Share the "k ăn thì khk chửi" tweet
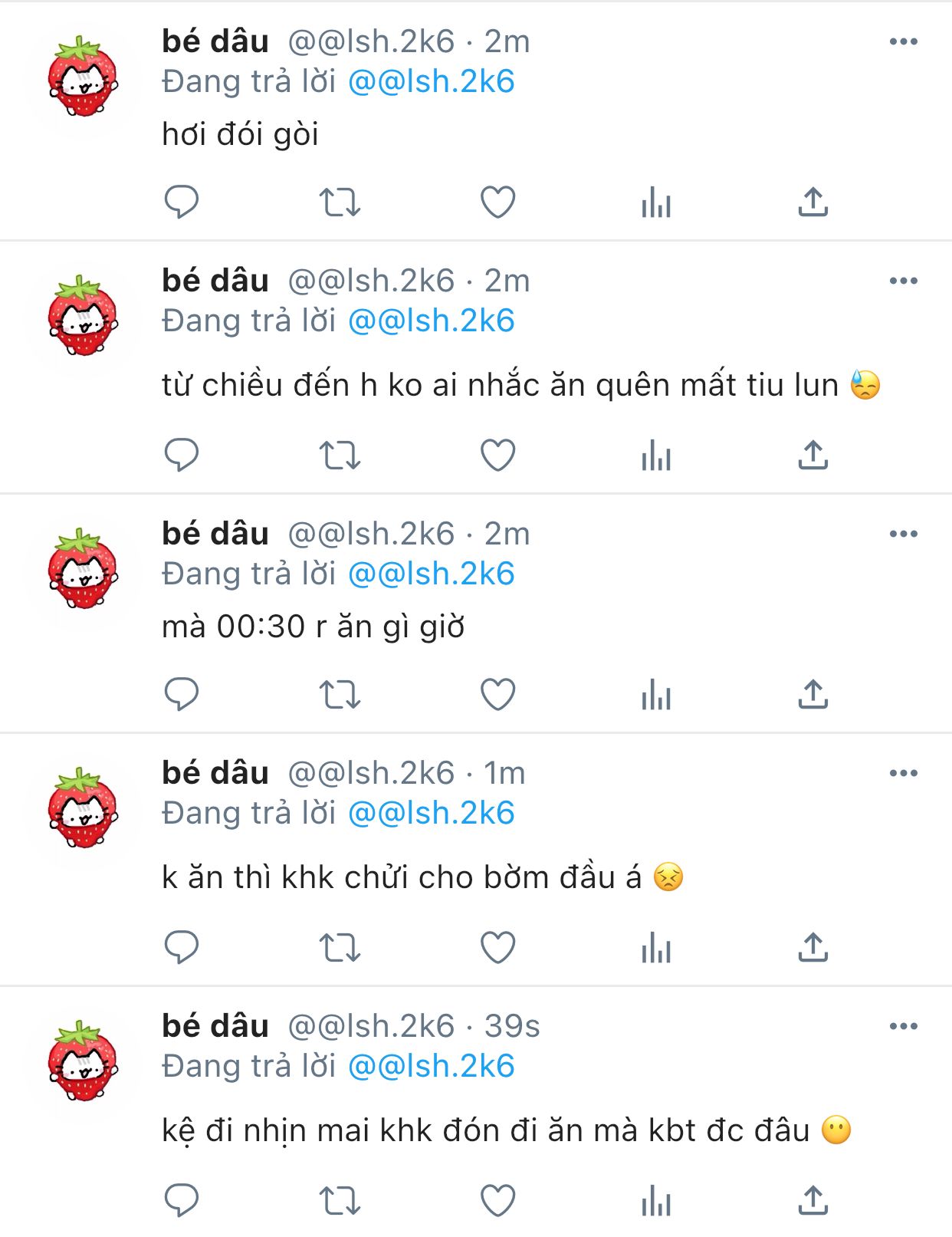Image resolution: width=952 pixels, height=1237 pixels. click(x=812, y=948)
